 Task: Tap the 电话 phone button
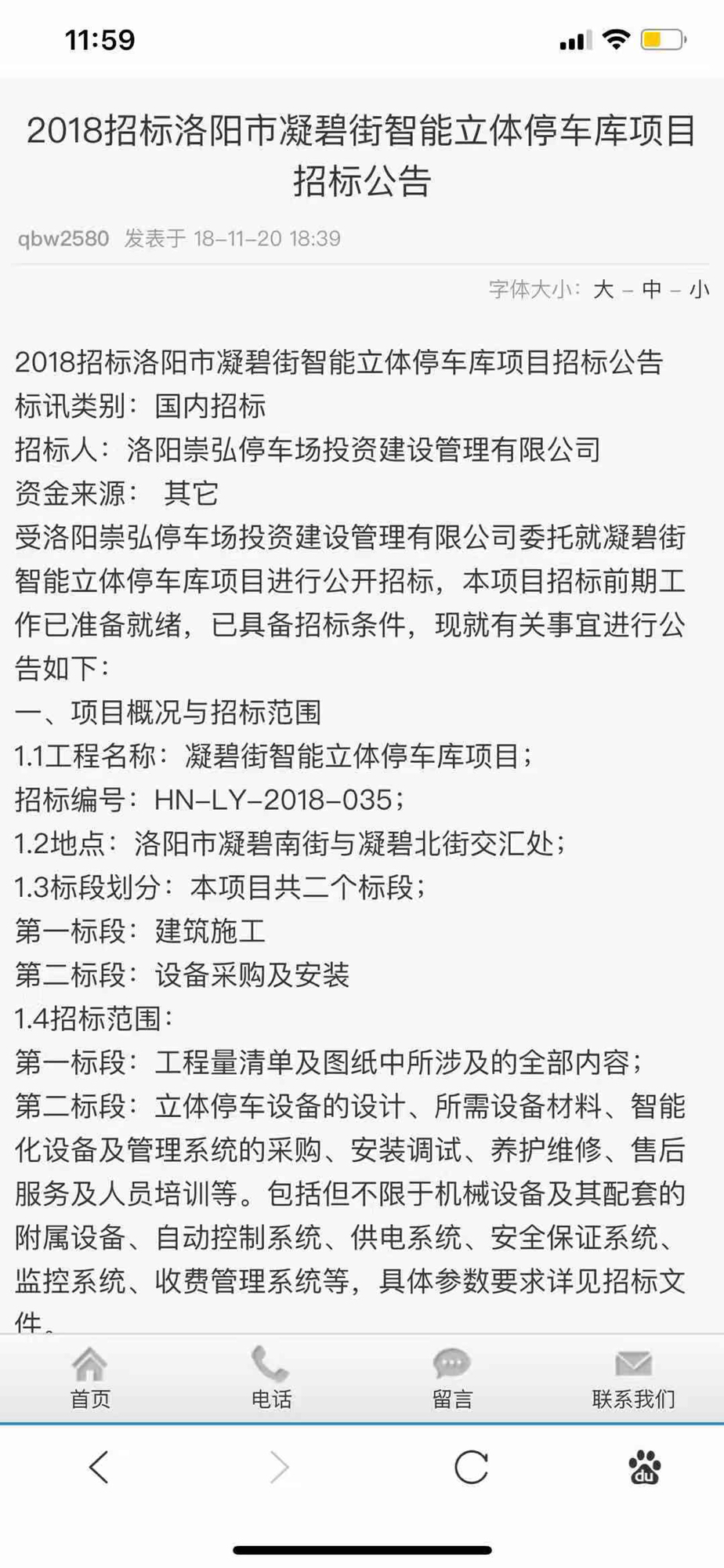(x=271, y=1379)
